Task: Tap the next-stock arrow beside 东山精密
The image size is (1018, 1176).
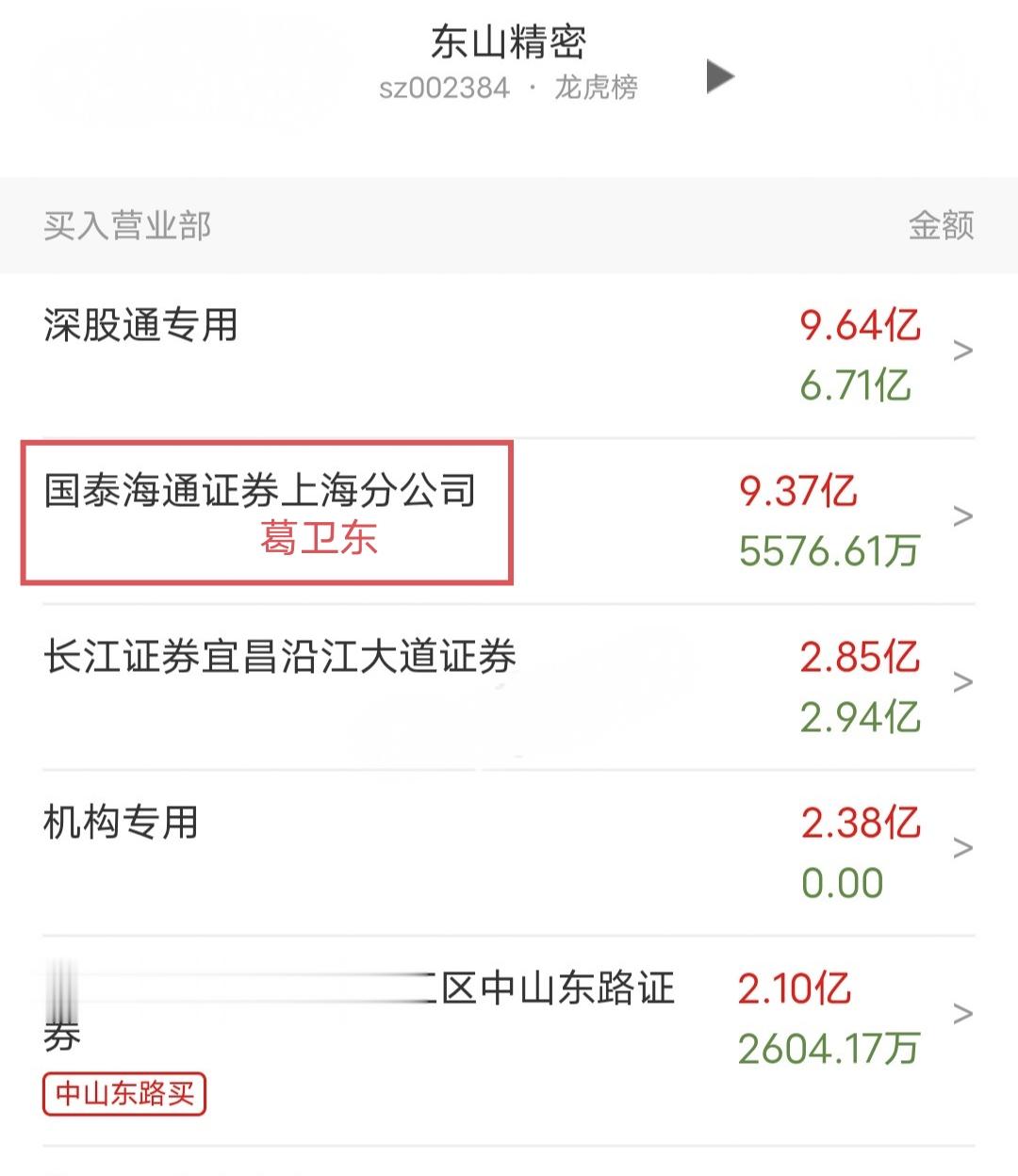Action: point(720,76)
